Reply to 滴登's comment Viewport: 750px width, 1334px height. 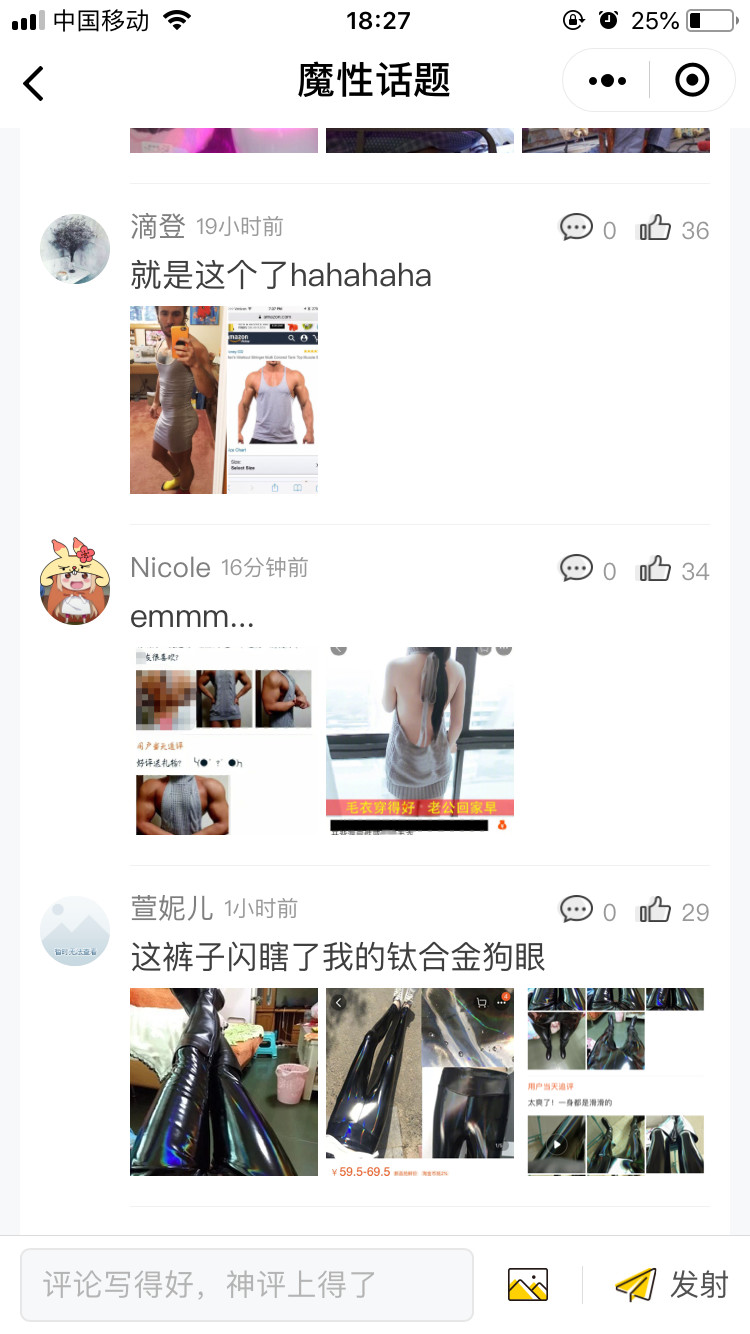pyautogui.click(x=576, y=229)
